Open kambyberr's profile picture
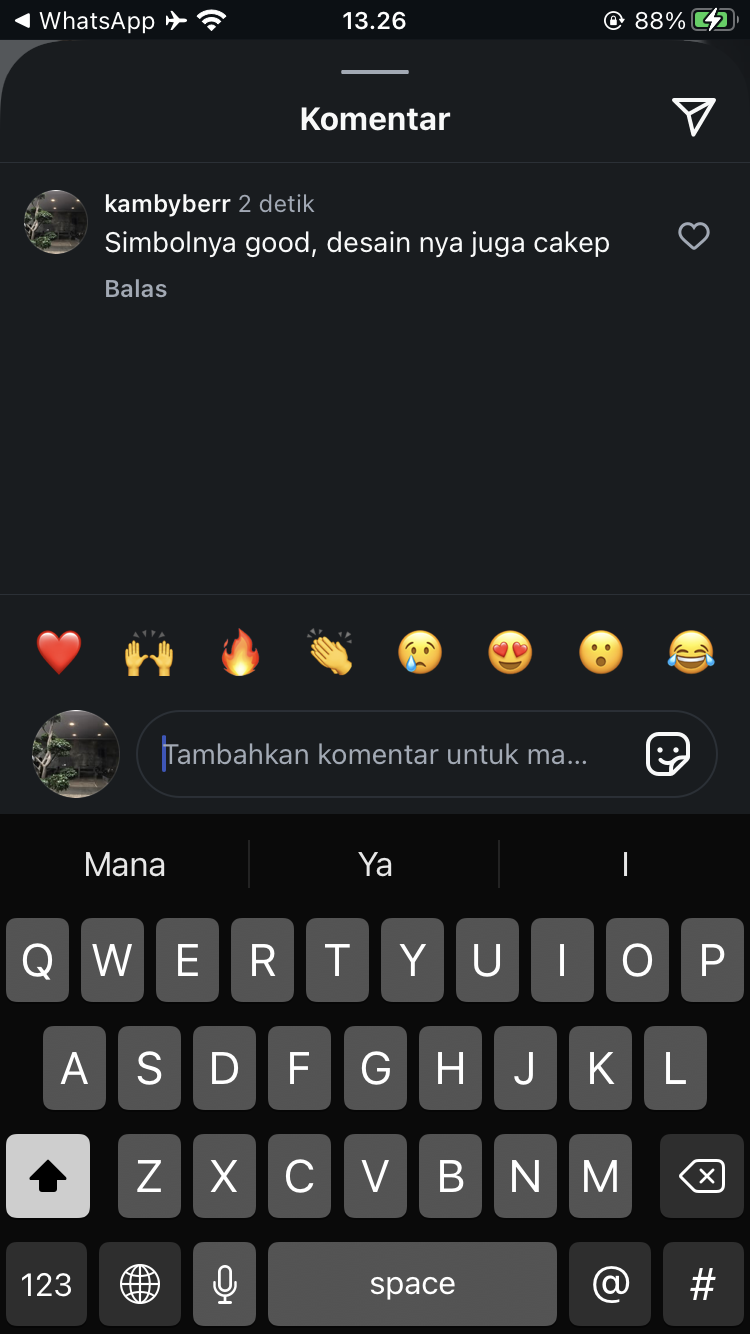The image size is (750, 1334). [56, 222]
